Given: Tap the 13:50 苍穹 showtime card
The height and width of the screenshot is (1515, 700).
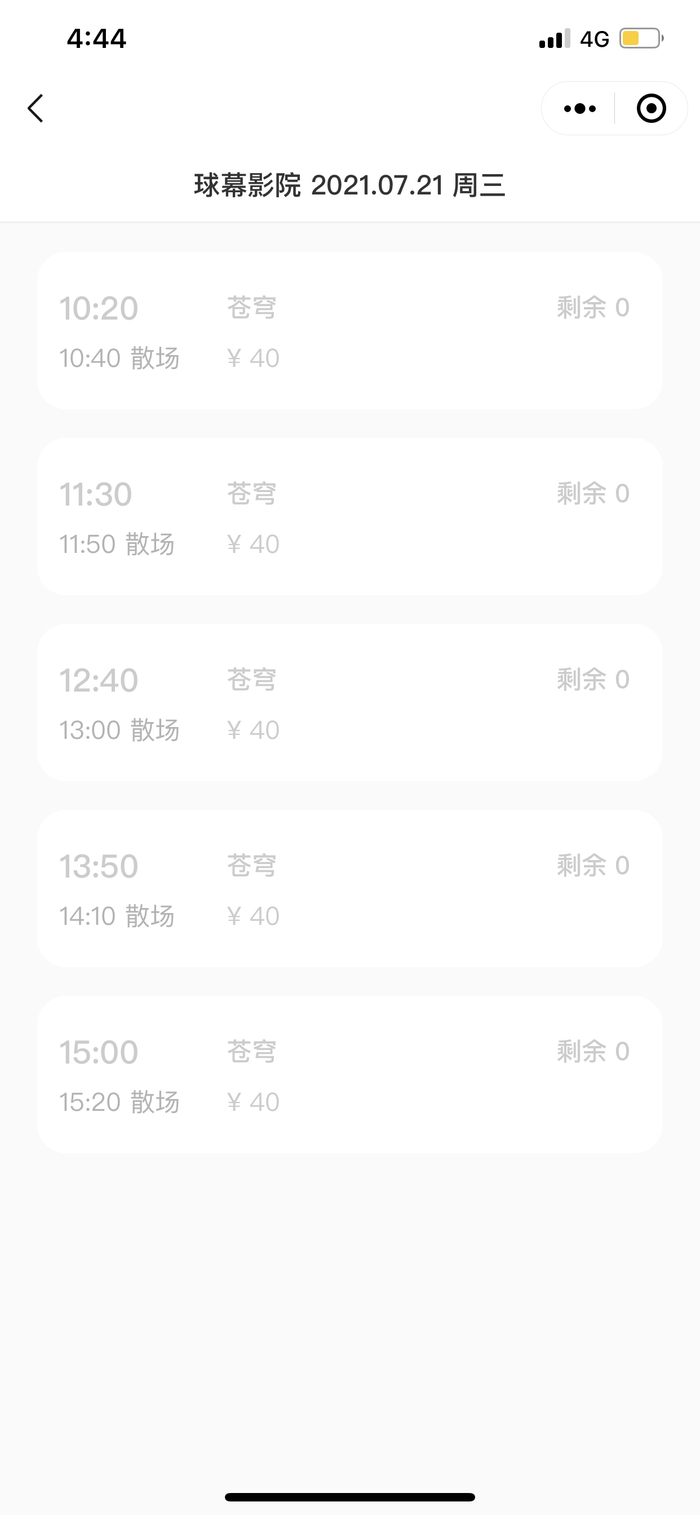Looking at the screenshot, I should point(349,888).
